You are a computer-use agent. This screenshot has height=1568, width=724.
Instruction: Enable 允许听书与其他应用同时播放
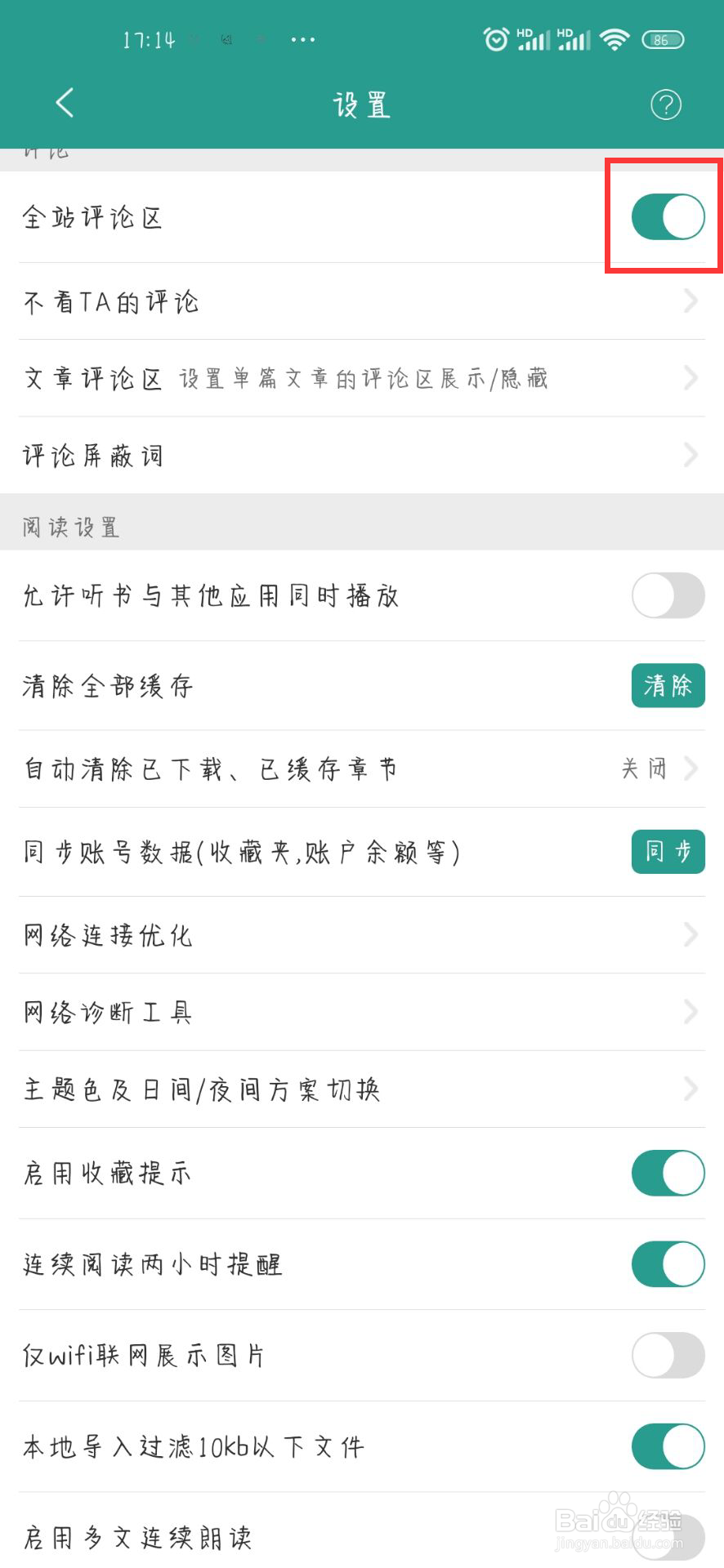667,595
